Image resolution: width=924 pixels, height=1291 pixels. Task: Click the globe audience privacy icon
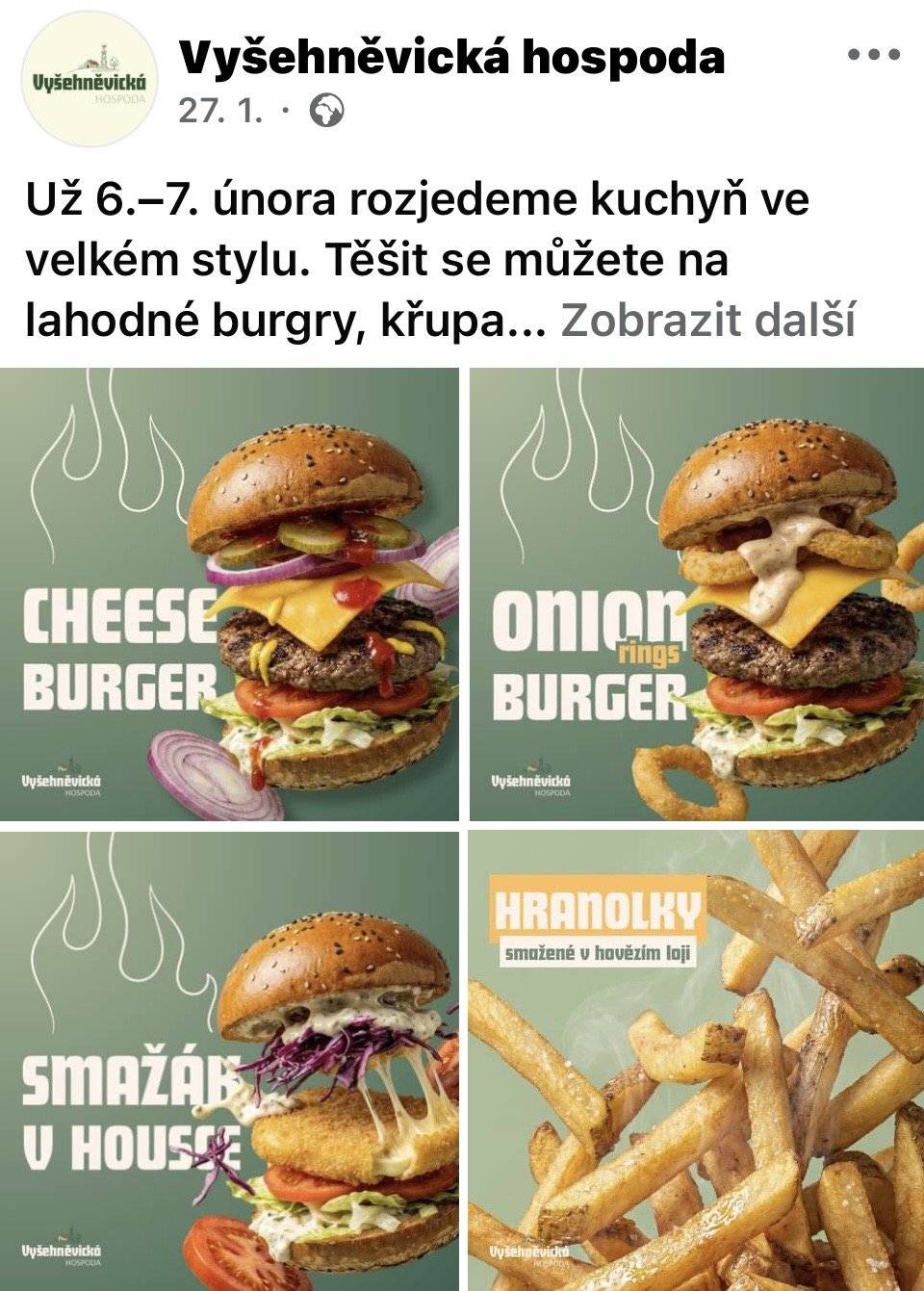click(x=327, y=111)
